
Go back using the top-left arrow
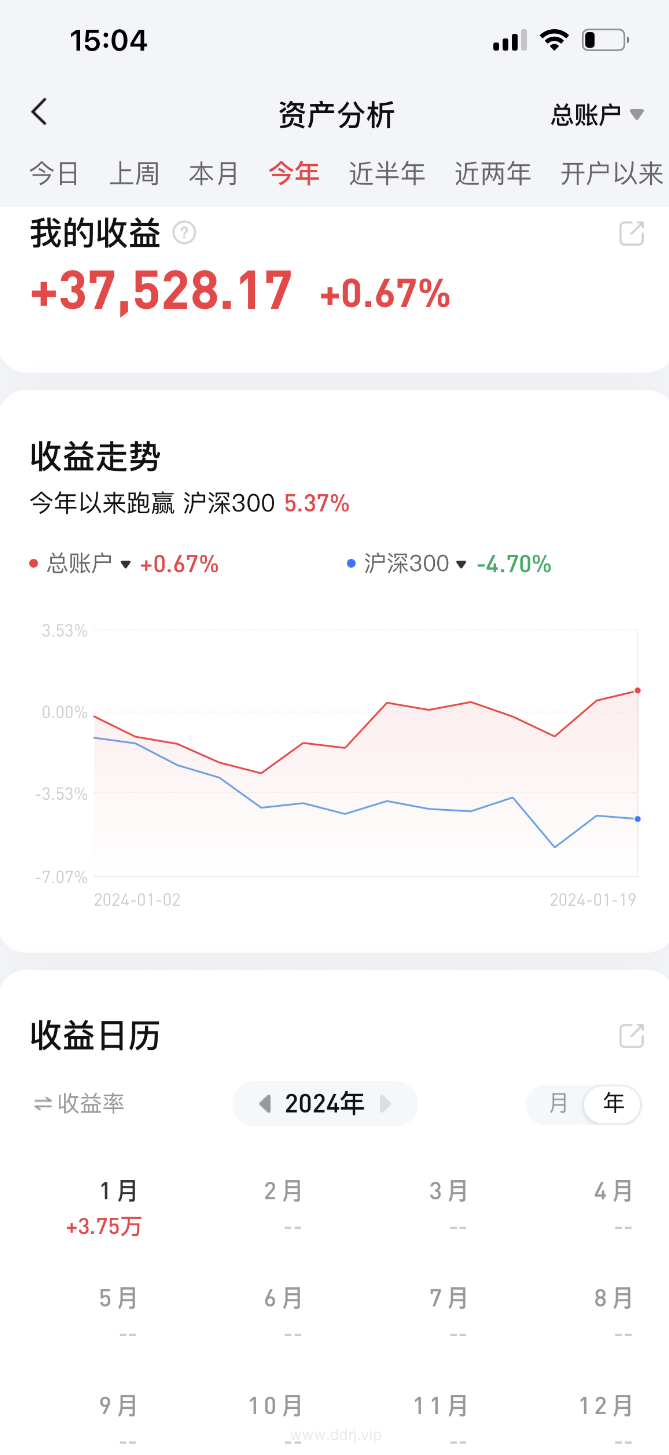click(39, 112)
